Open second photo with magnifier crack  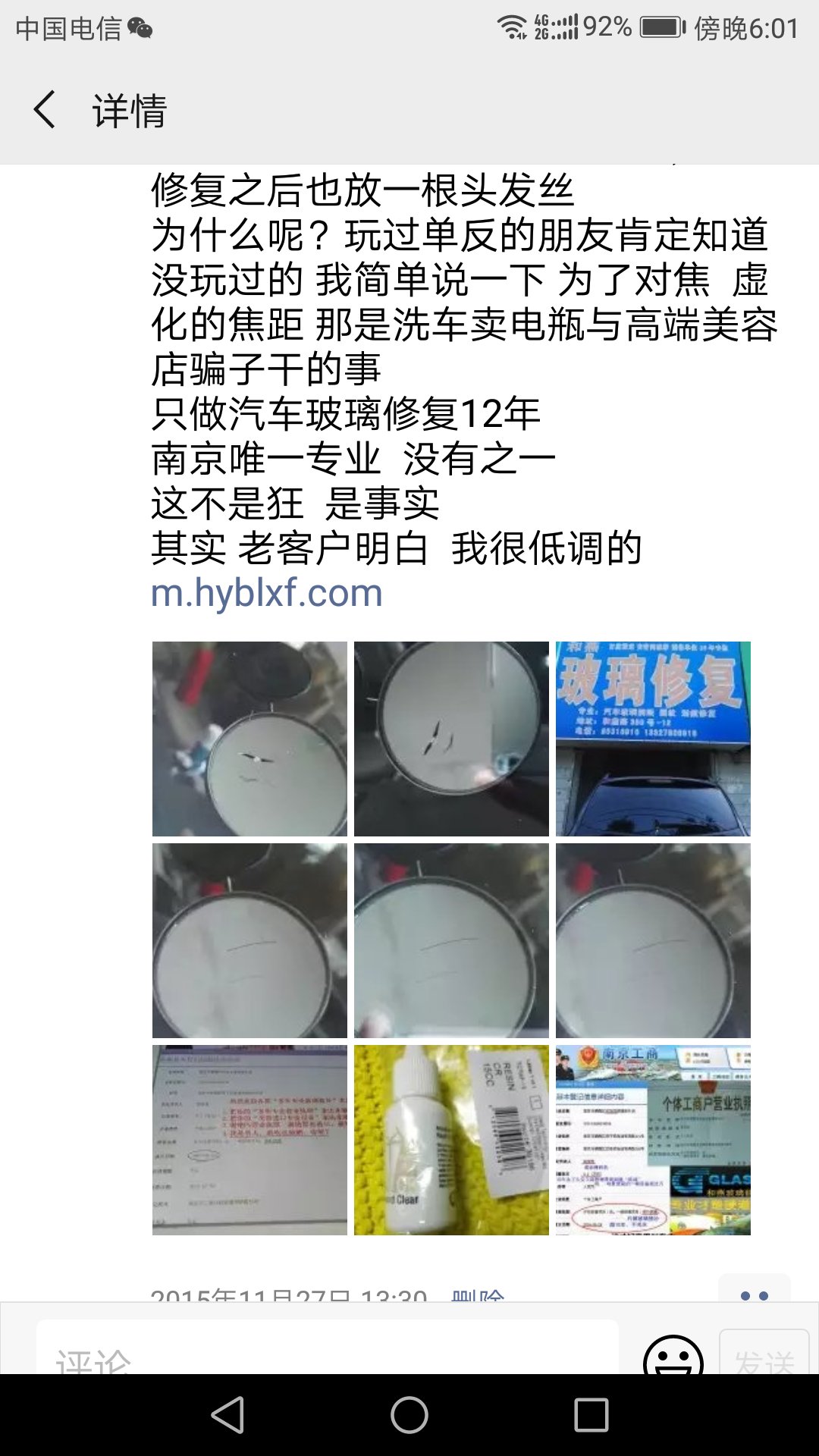point(451,739)
